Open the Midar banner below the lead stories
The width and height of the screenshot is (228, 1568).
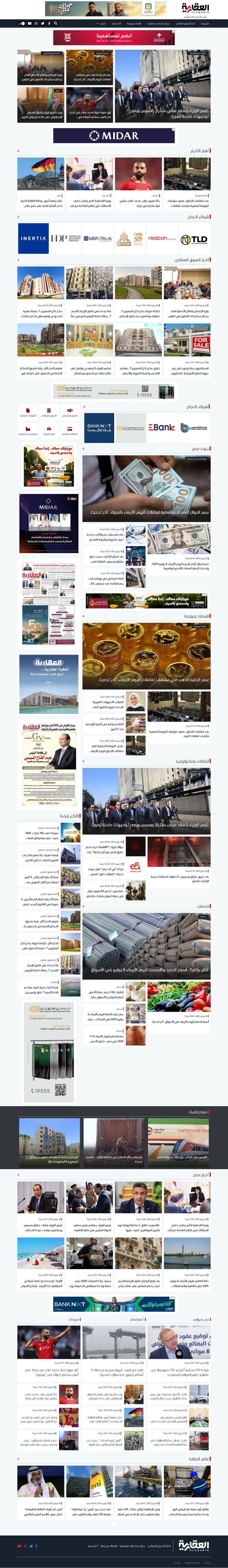click(x=114, y=135)
